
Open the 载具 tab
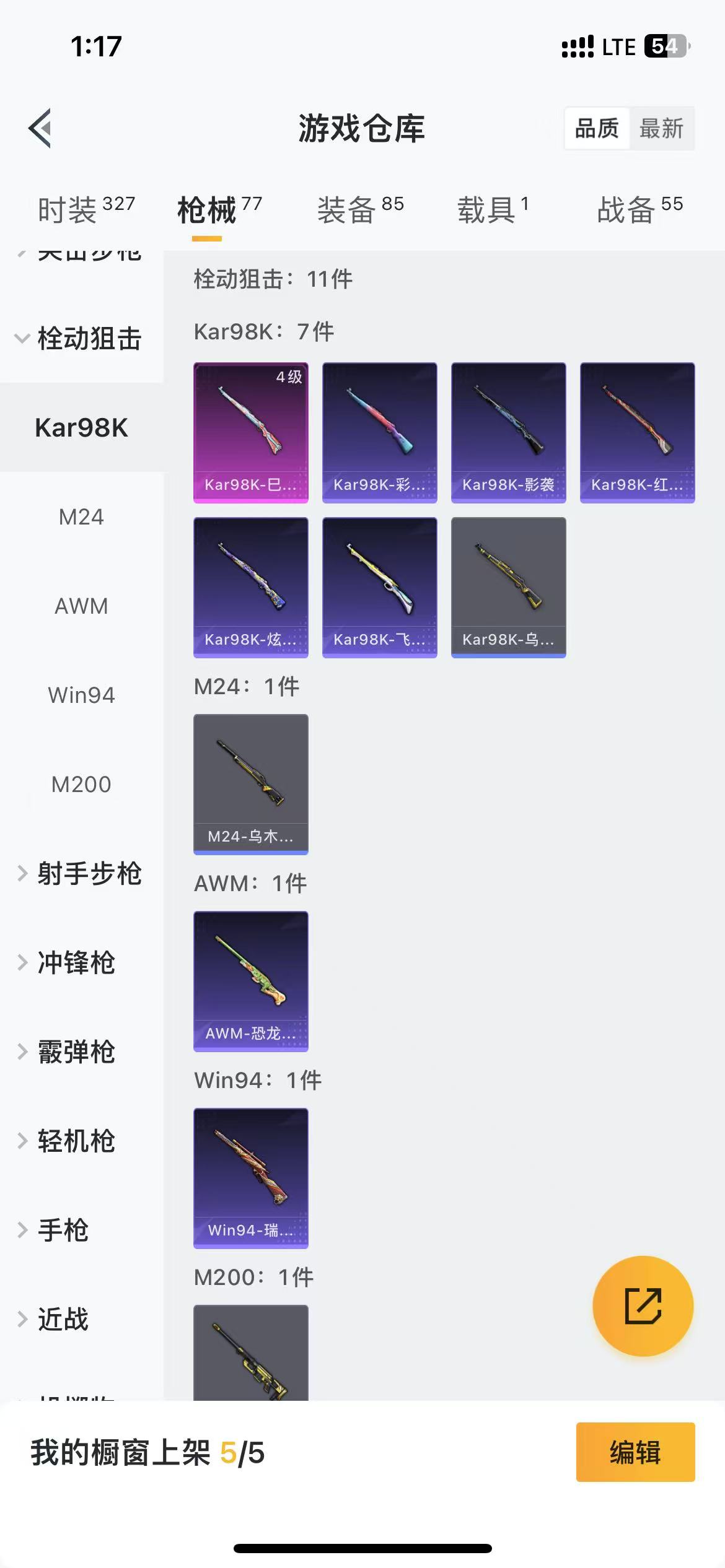click(x=493, y=209)
